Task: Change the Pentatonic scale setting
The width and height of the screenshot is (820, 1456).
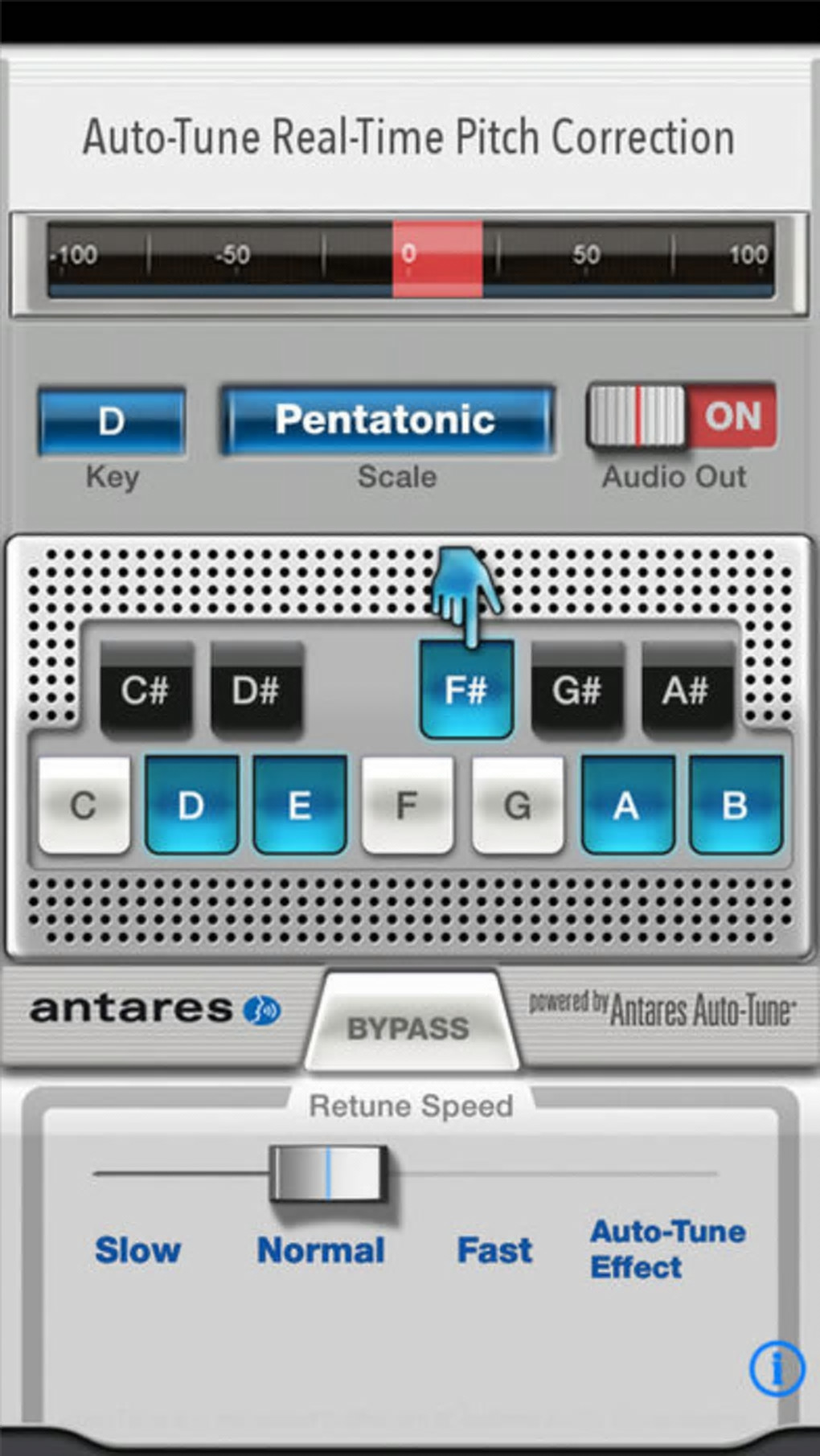Action: point(387,420)
